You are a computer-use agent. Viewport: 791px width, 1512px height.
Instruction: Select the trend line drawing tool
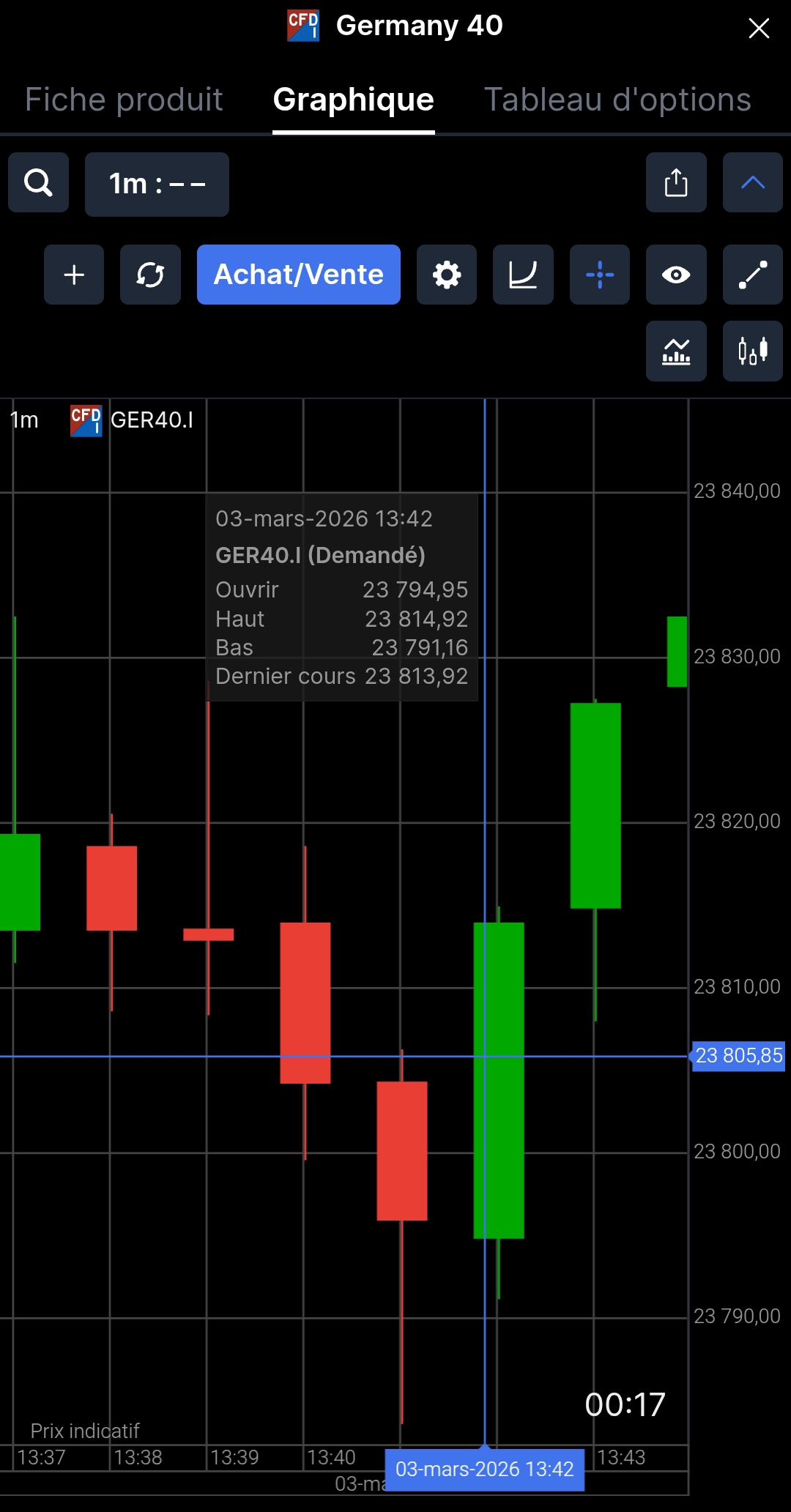click(x=753, y=275)
